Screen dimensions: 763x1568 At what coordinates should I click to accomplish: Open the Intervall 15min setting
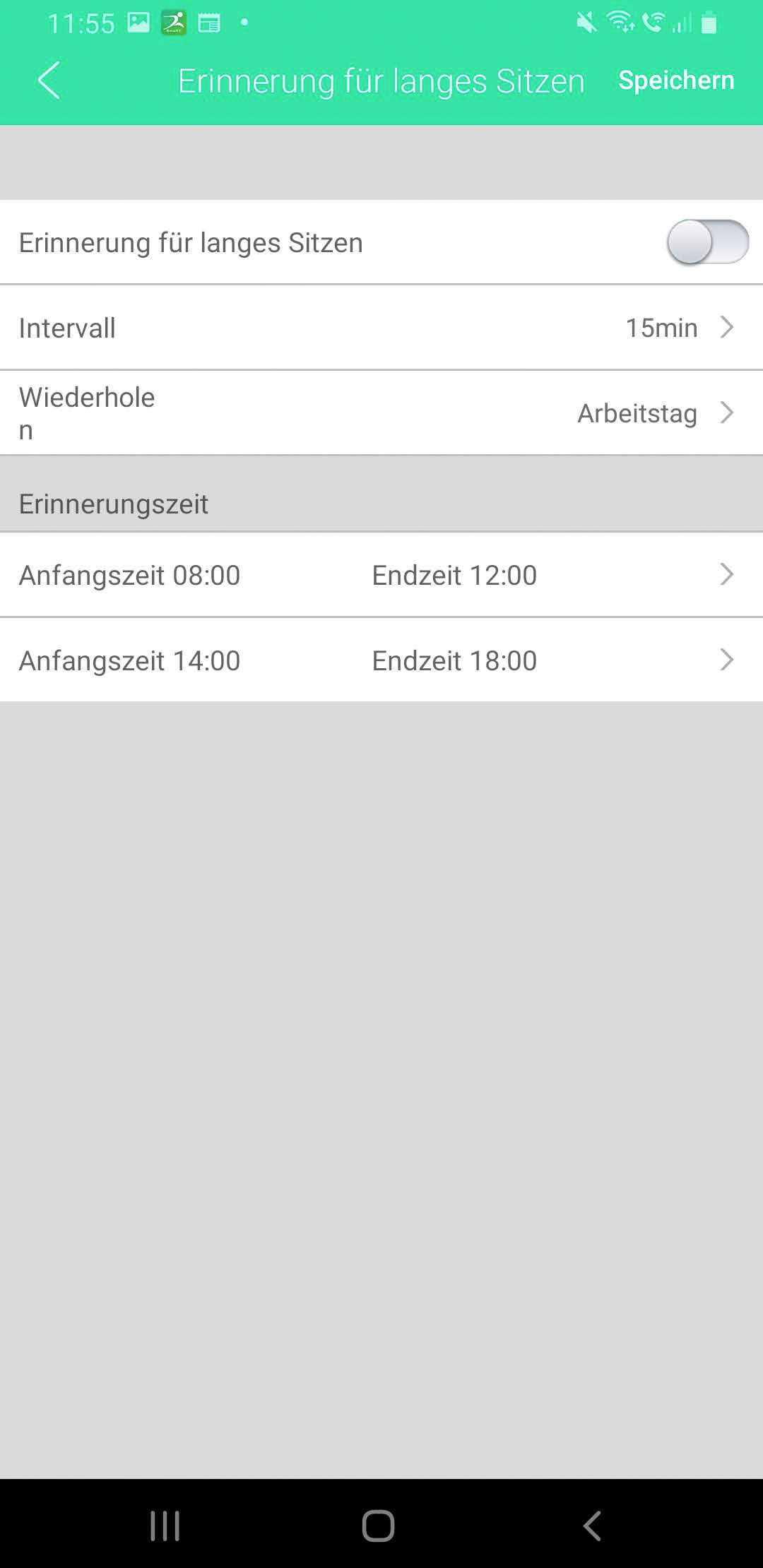381,328
